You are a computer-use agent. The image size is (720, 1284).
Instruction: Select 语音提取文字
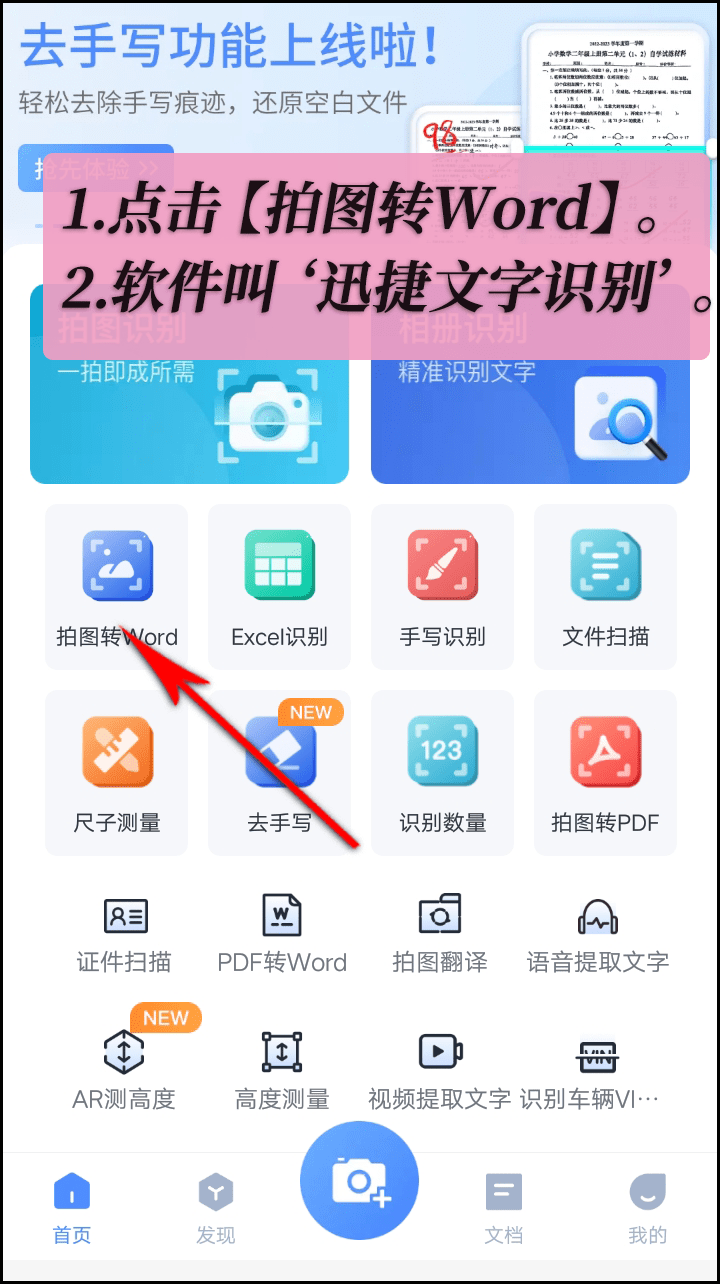tap(598, 934)
